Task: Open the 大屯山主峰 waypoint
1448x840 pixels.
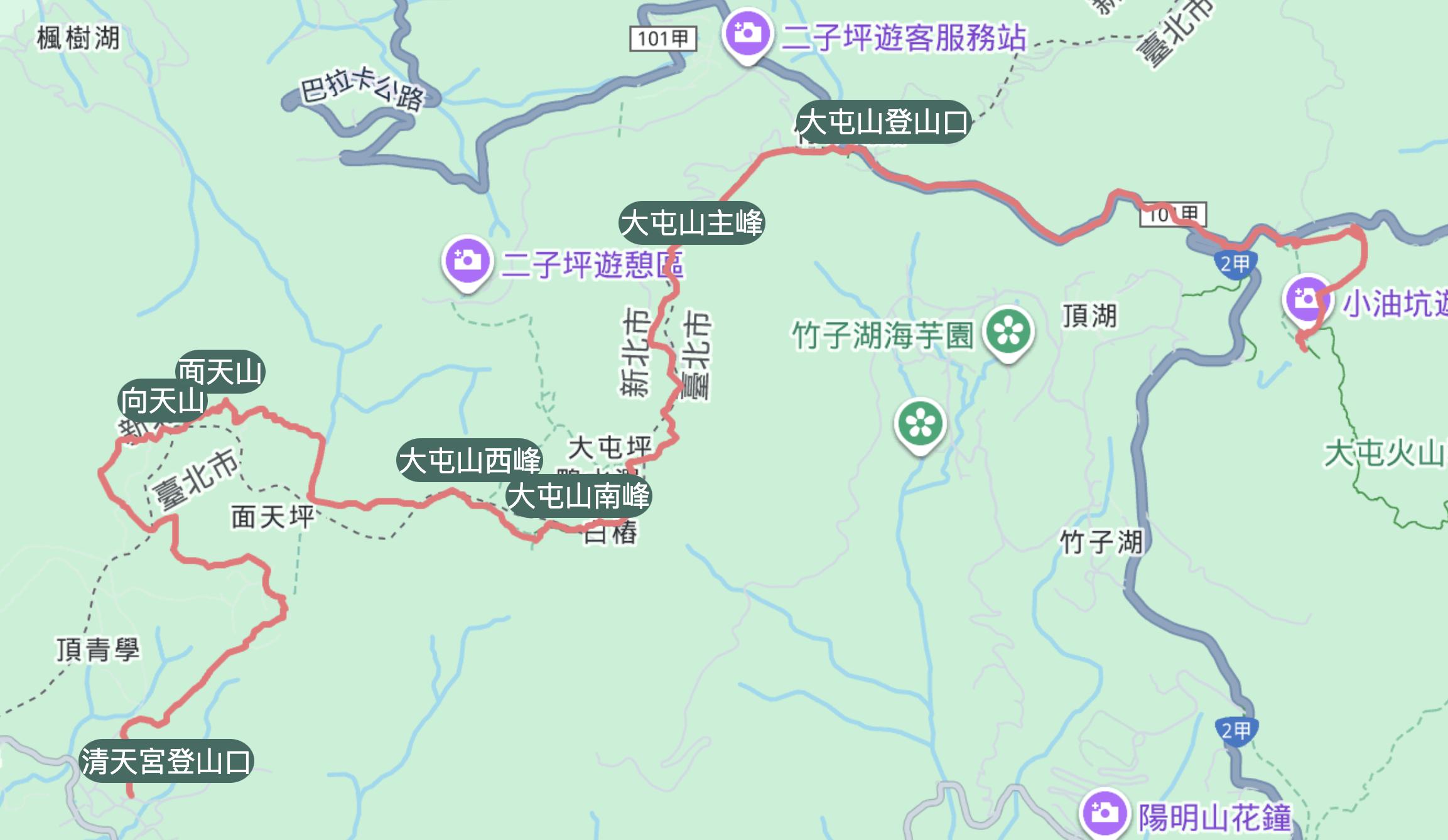Action: pyautogui.click(x=691, y=223)
